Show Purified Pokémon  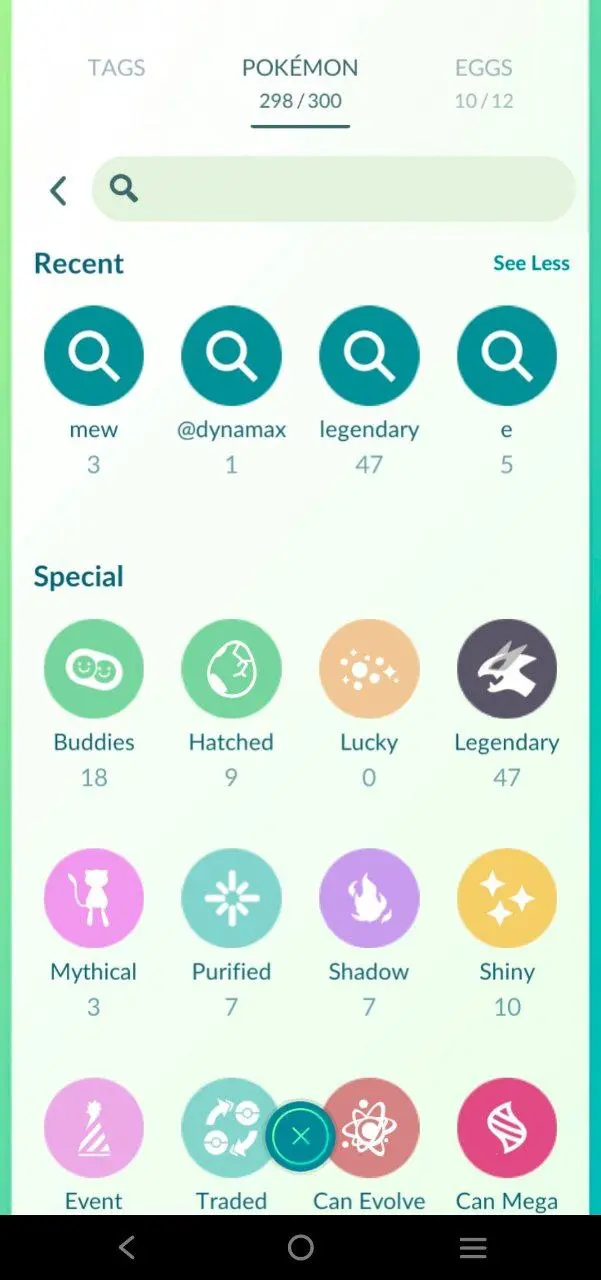tap(231, 898)
